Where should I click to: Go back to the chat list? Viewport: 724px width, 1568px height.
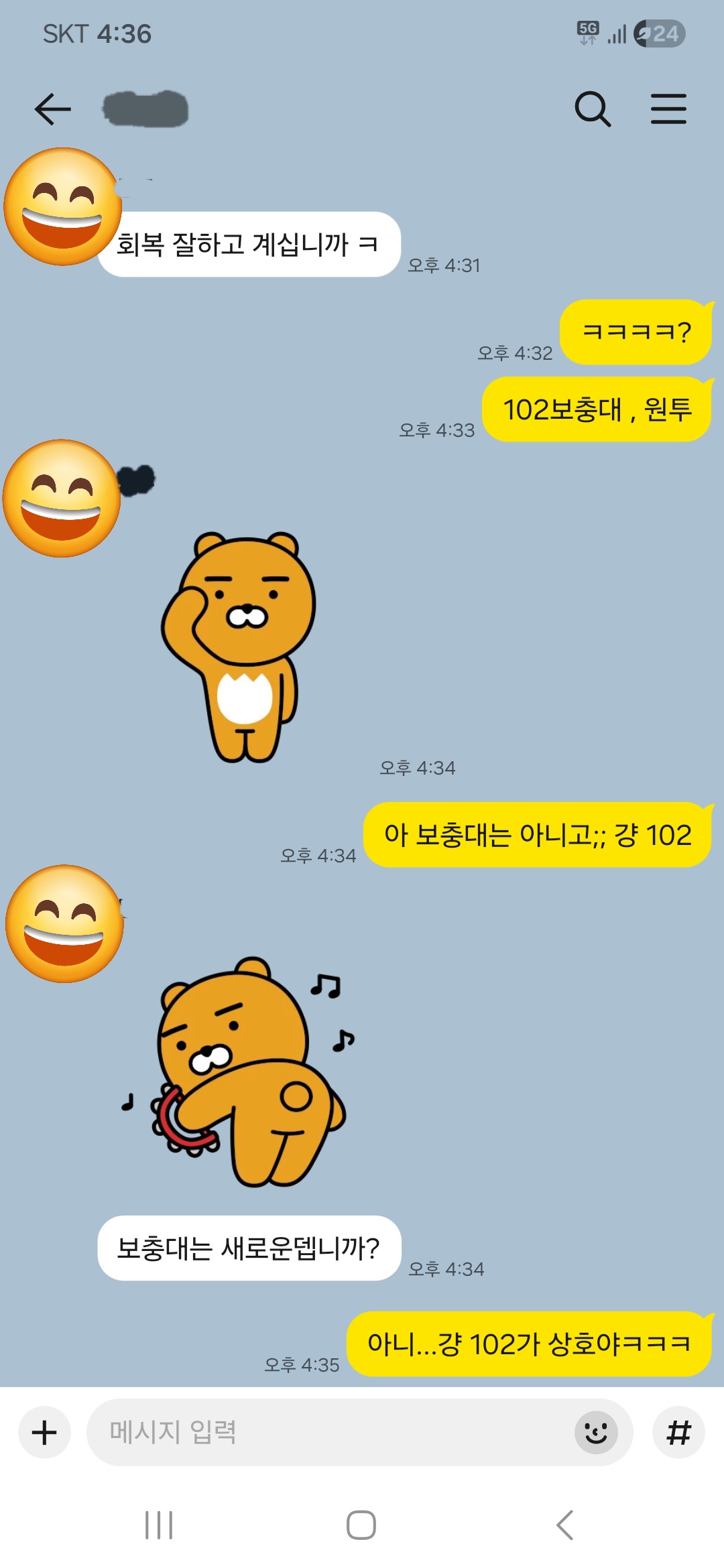coord(52,109)
